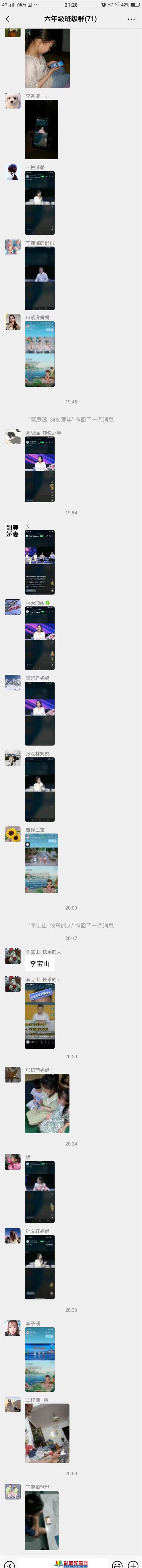Open the image shared by 吉祥三宝
The height and width of the screenshot is (1568, 142).
(41, 863)
